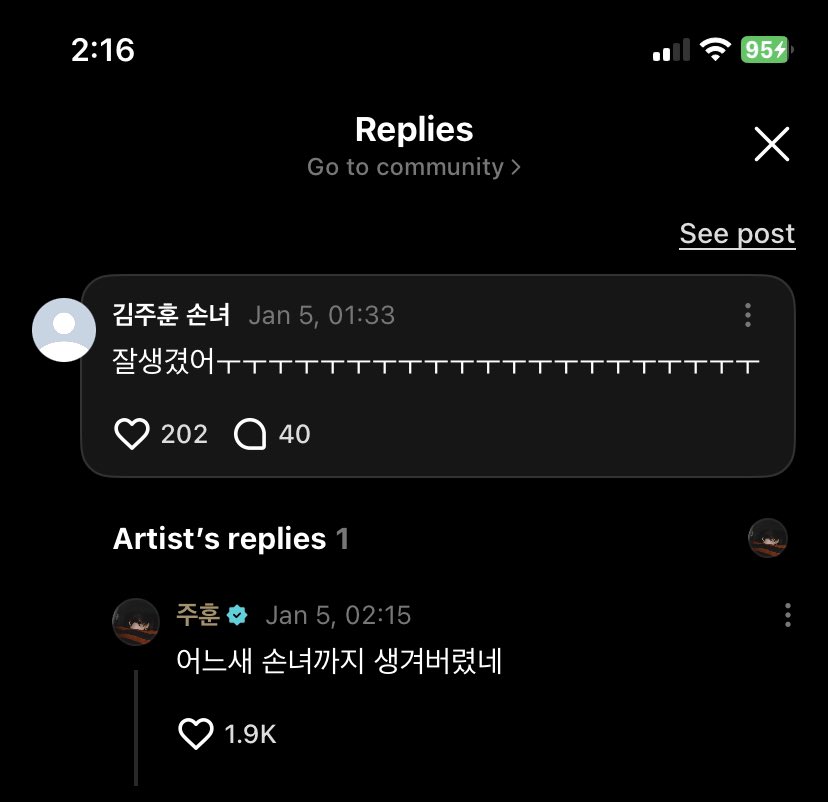The image size is (828, 802).
Task: Open 김주훈 손녀's profile avatar
Action: click(x=64, y=329)
